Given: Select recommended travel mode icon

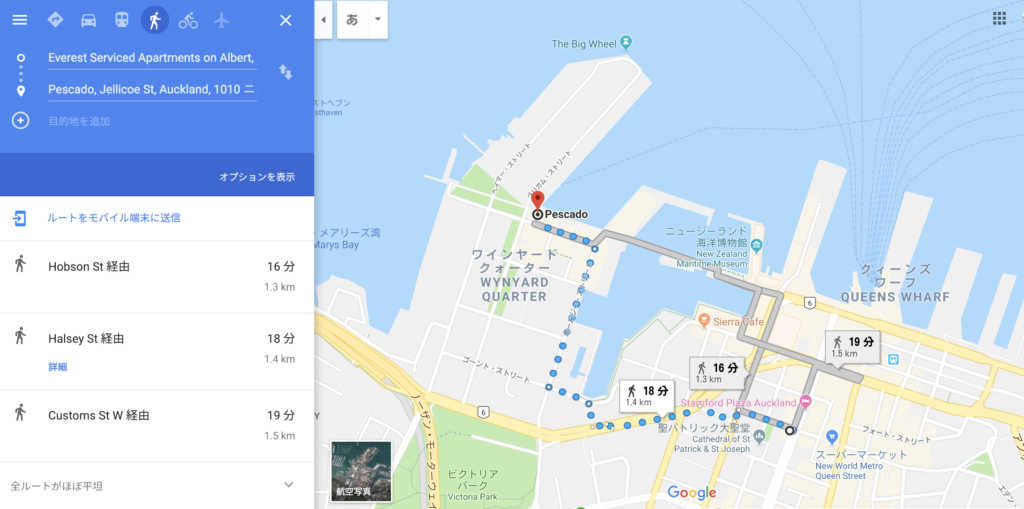Looking at the screenshot, I should [x=55, y=20].
